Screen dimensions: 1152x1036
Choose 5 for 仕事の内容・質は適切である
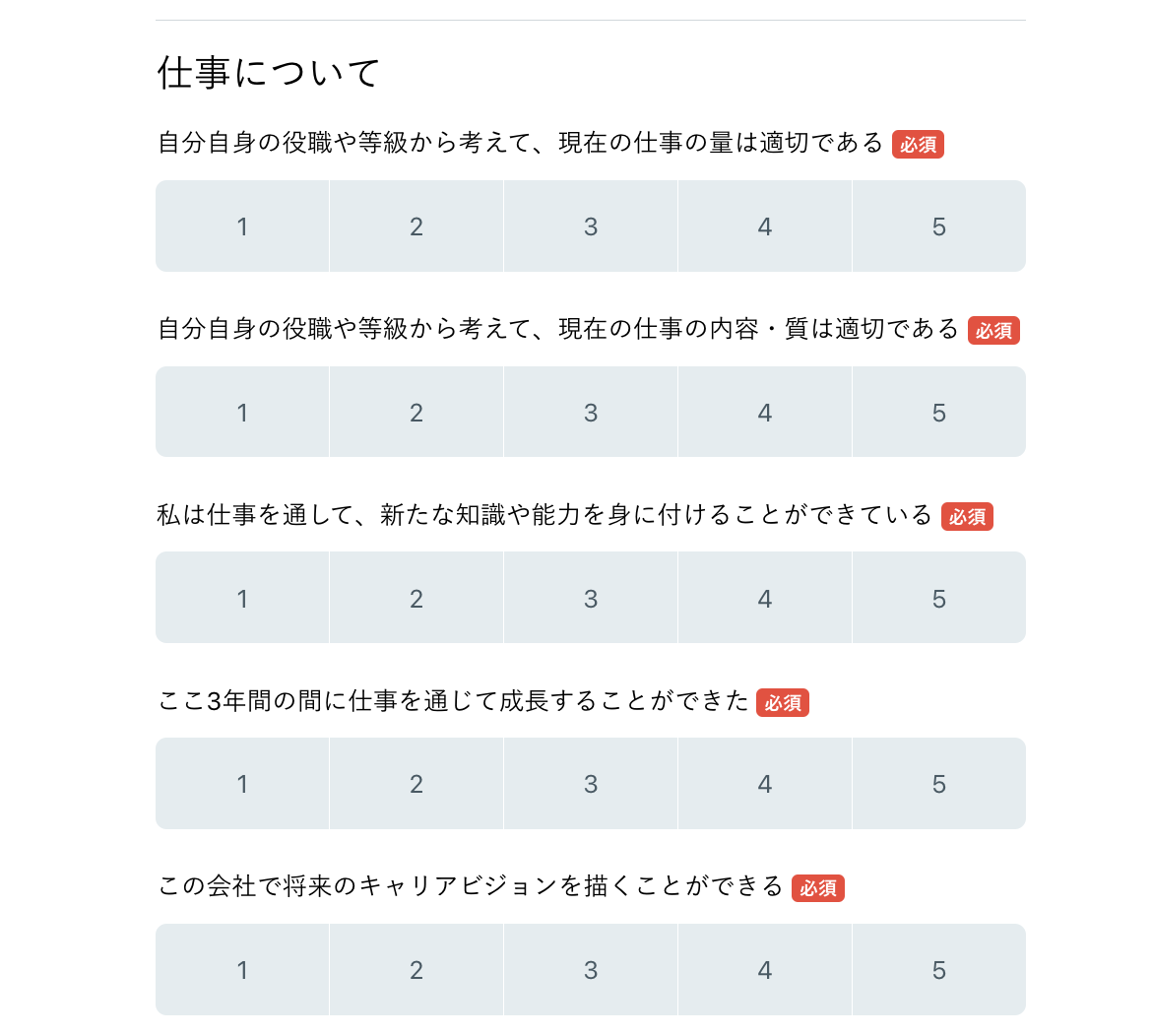[938, 413]
